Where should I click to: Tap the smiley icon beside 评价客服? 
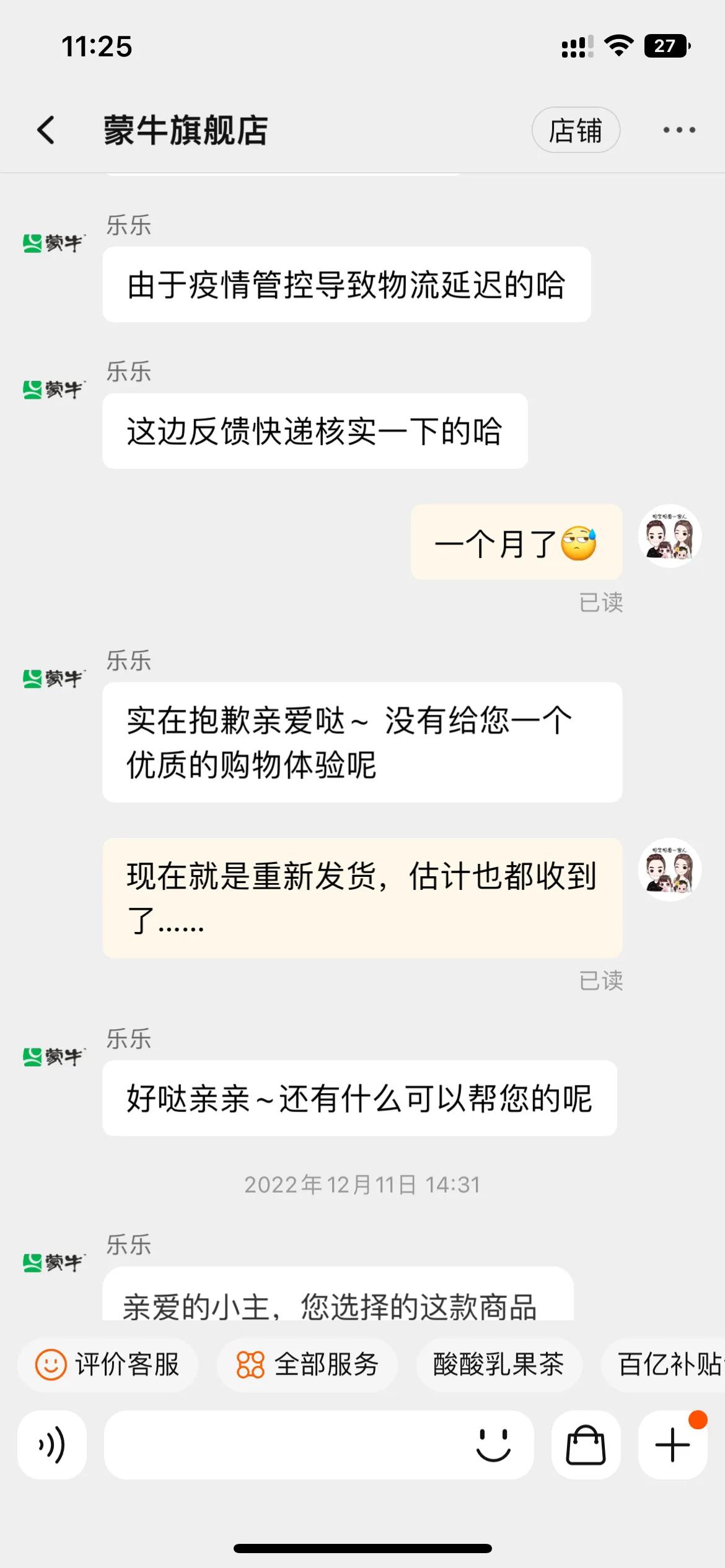tap(53, 1364)
